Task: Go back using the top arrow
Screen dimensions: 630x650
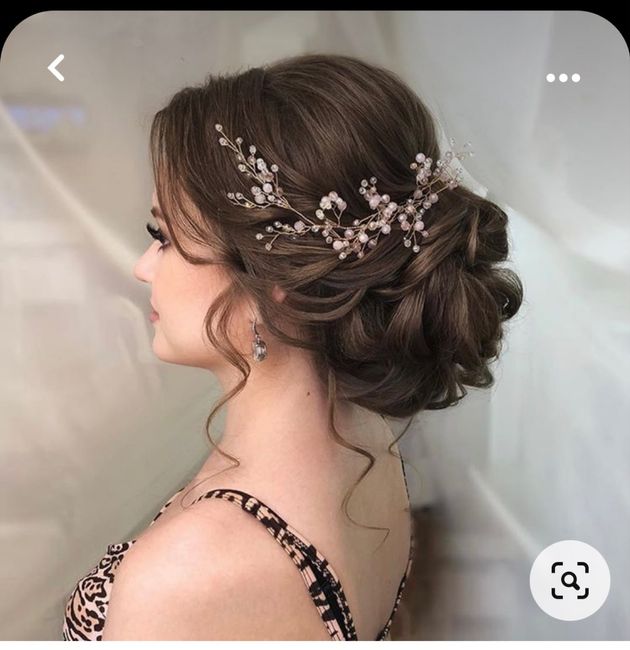Action: [56, 68]
